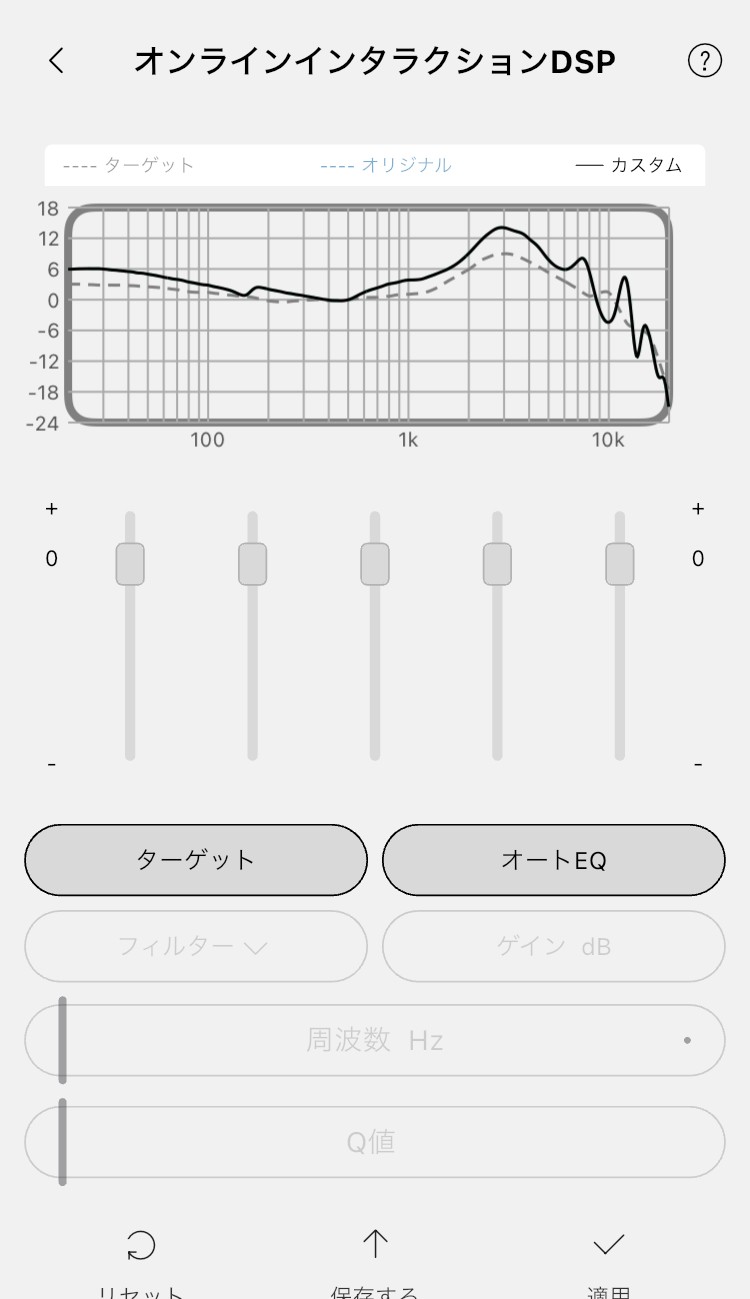Click the fourth EQ band slider handle
Image resolution: width=750 pixels, height=1299 pixels.
497,562
